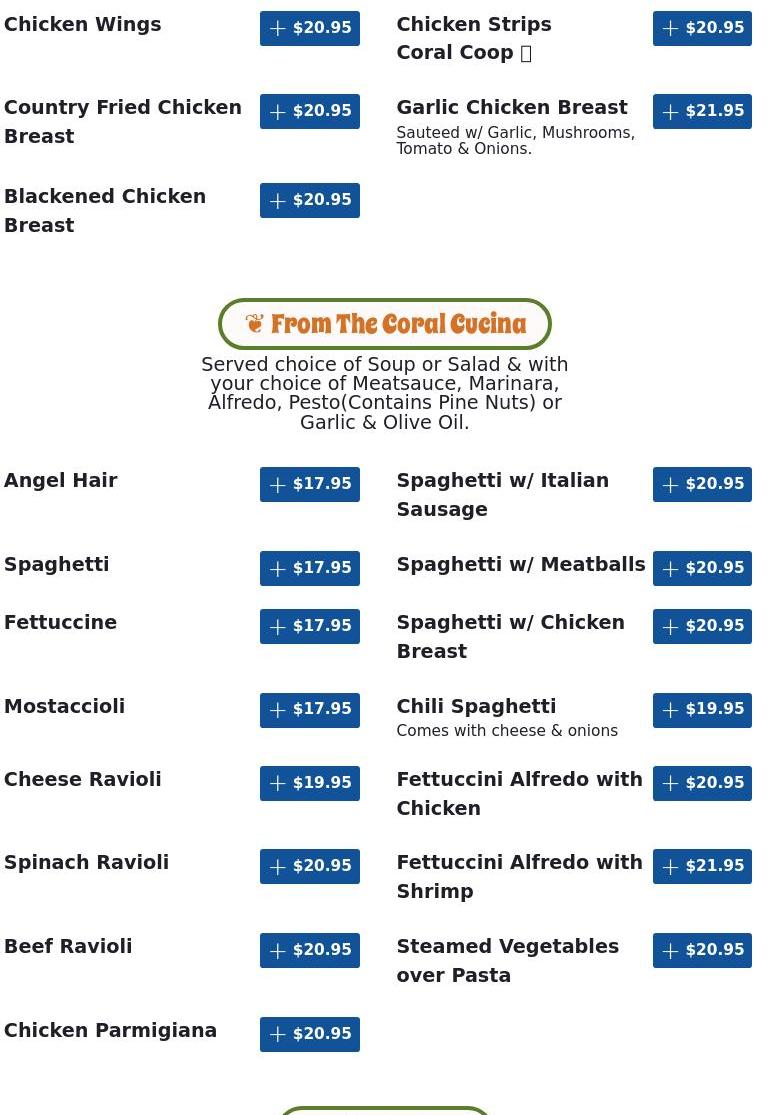Add Mostaccioli to the order

(309, 709)
